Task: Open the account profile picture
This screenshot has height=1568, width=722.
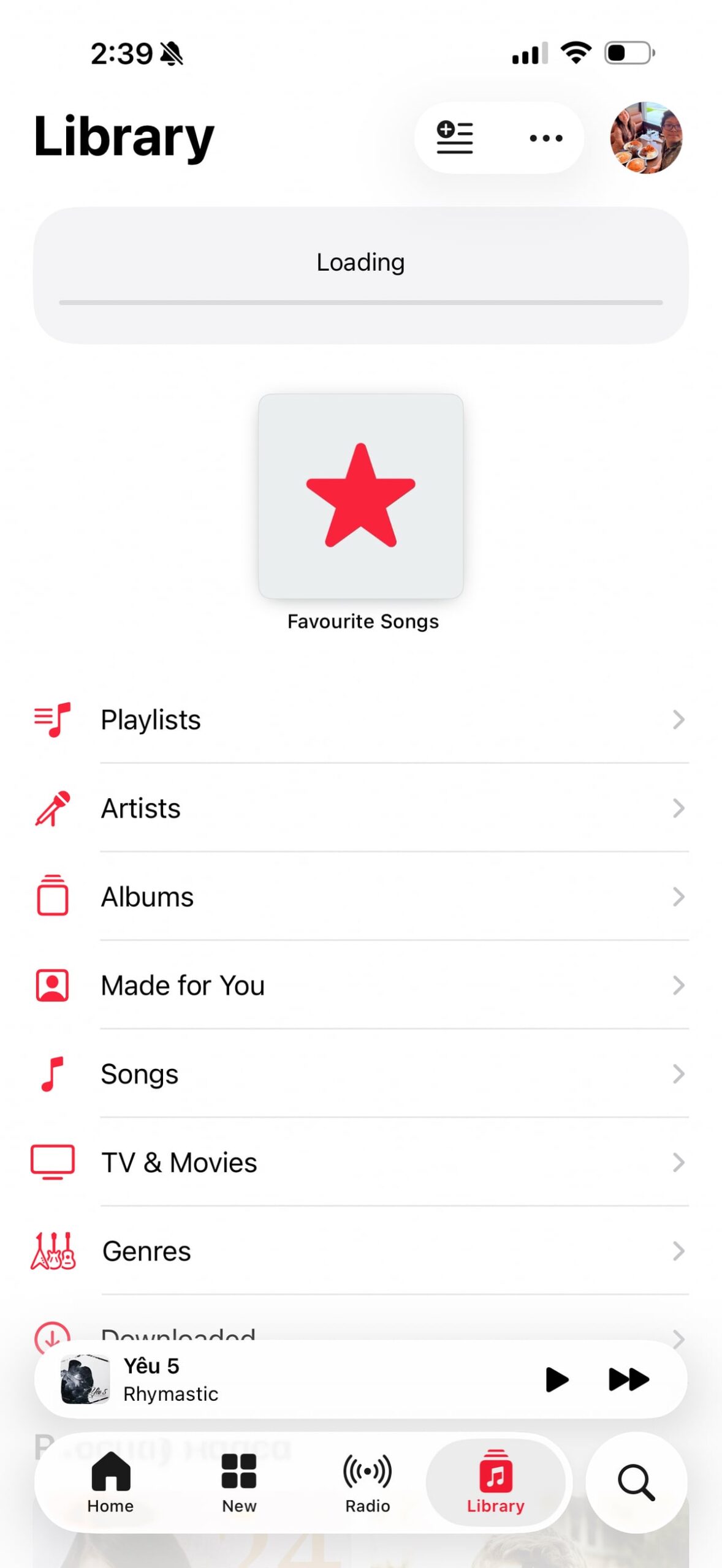Action: (645, 138)
